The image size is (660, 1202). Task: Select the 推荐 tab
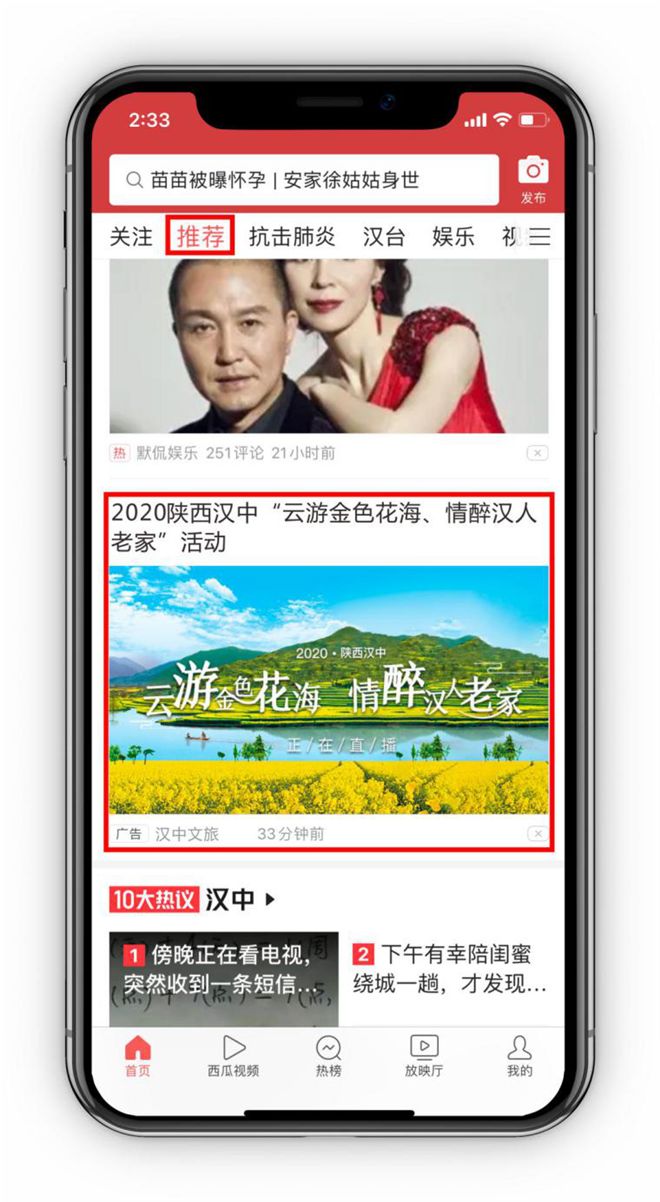[x=200, y=237]
